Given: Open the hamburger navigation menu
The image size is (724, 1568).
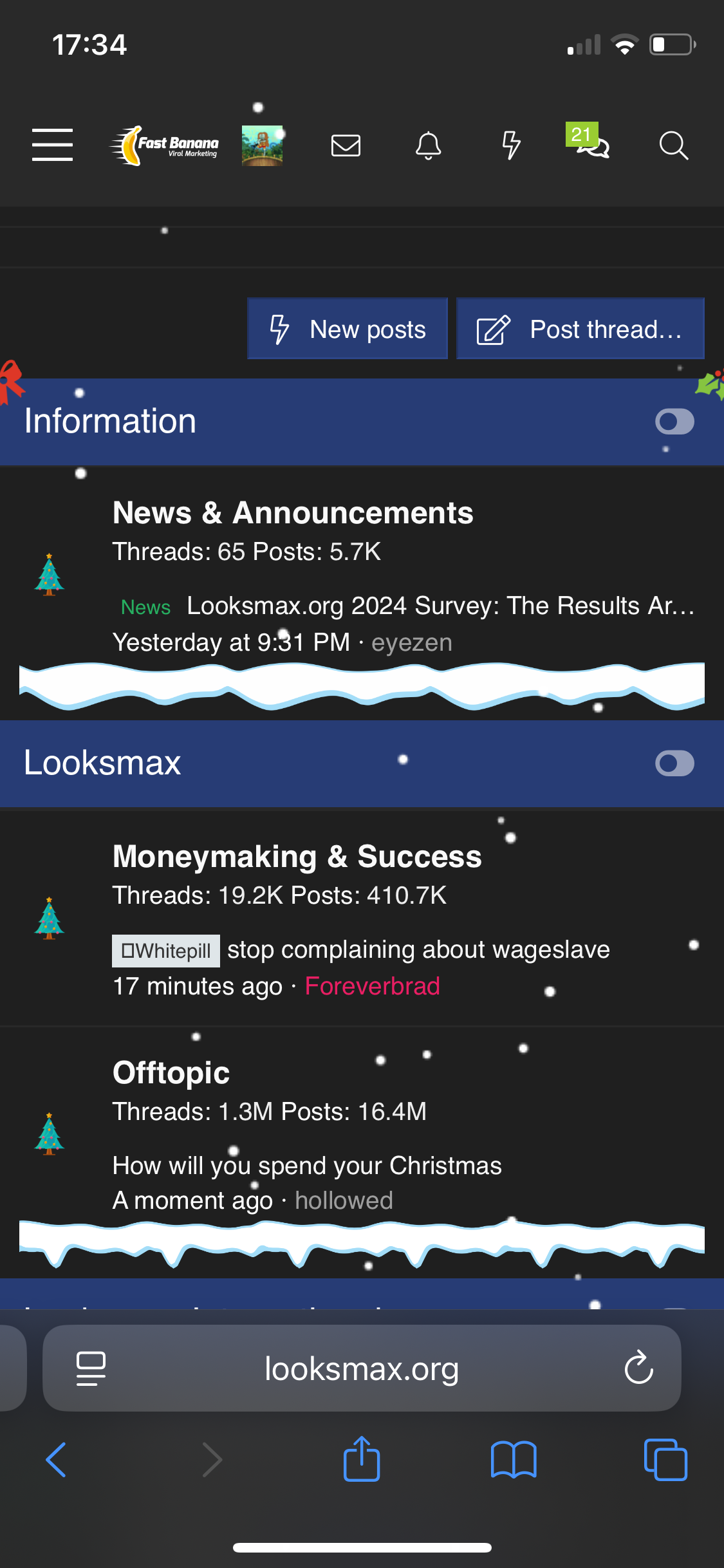Looking at the screenshot, I should click(x=52, y=145).
